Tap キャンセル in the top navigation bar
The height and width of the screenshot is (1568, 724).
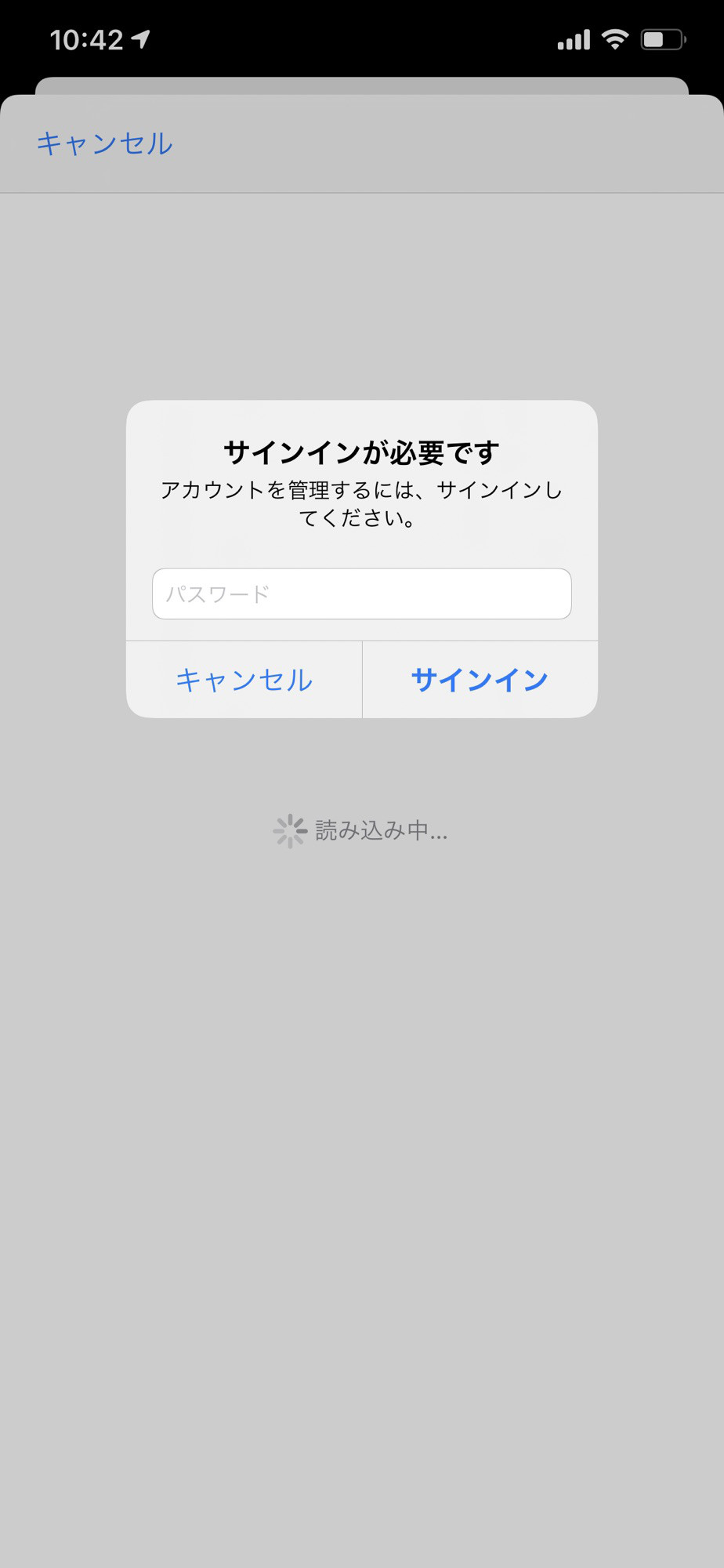104,143
